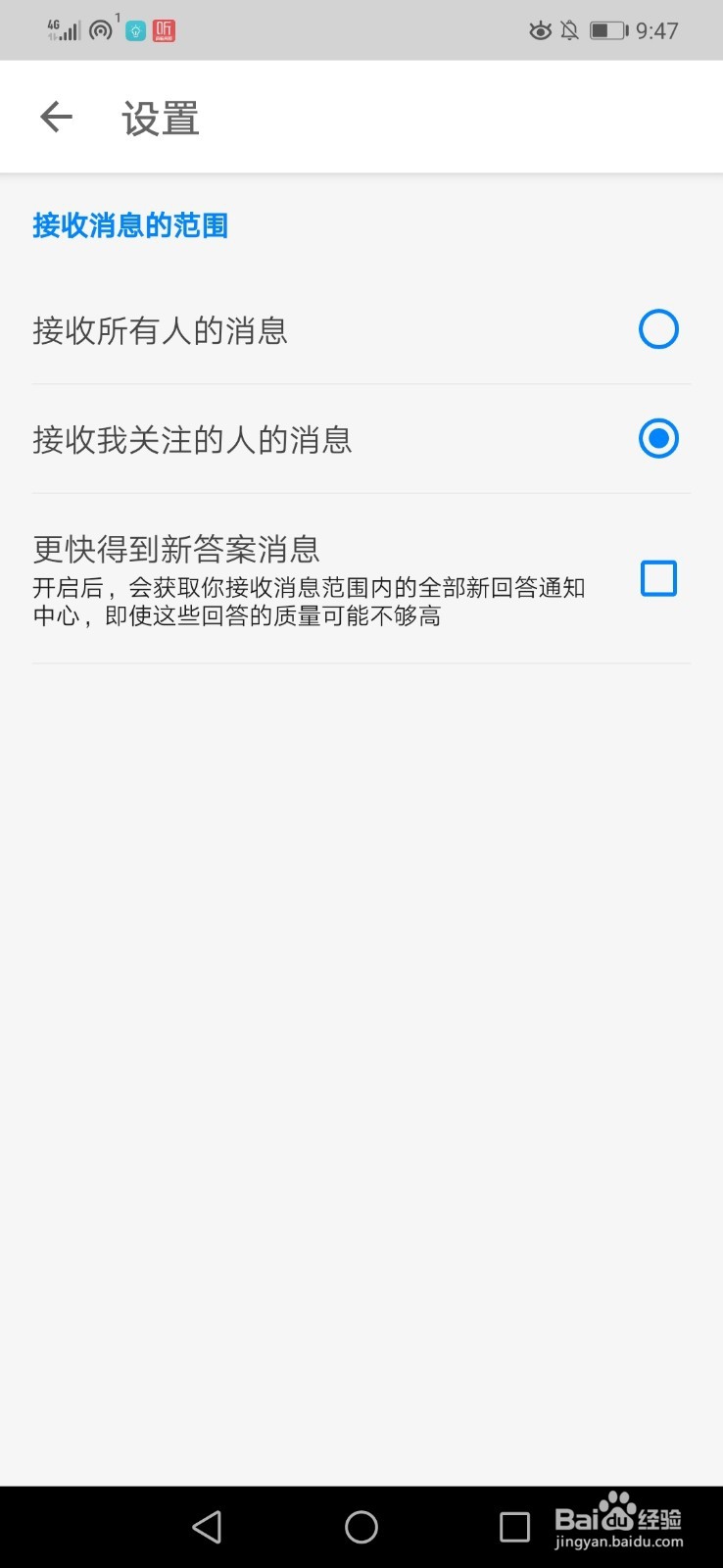Enable the 更快得到新答案消息 checkbox
This screenshot has height=1568, width=723.
(x=657, y=578)
